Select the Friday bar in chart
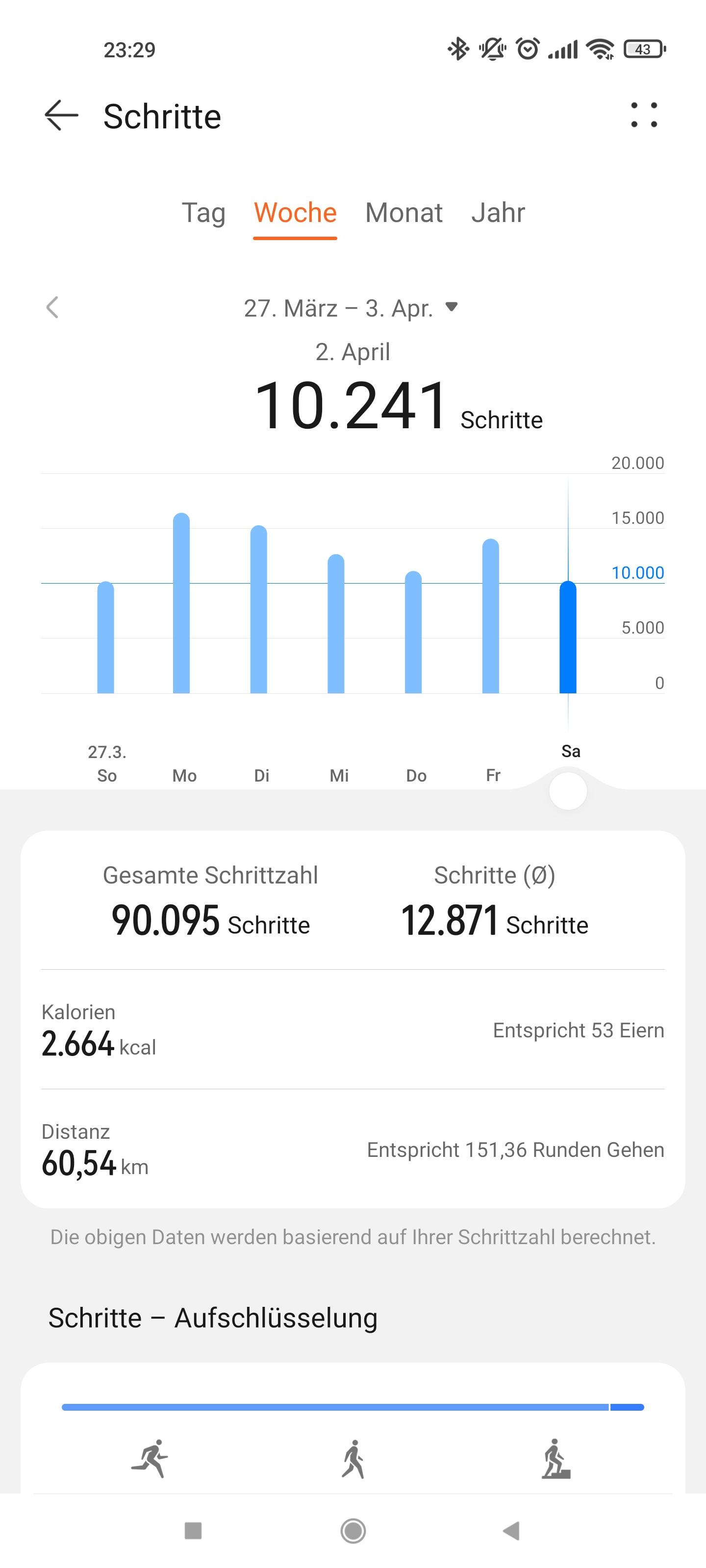 [x=491, y=616]
